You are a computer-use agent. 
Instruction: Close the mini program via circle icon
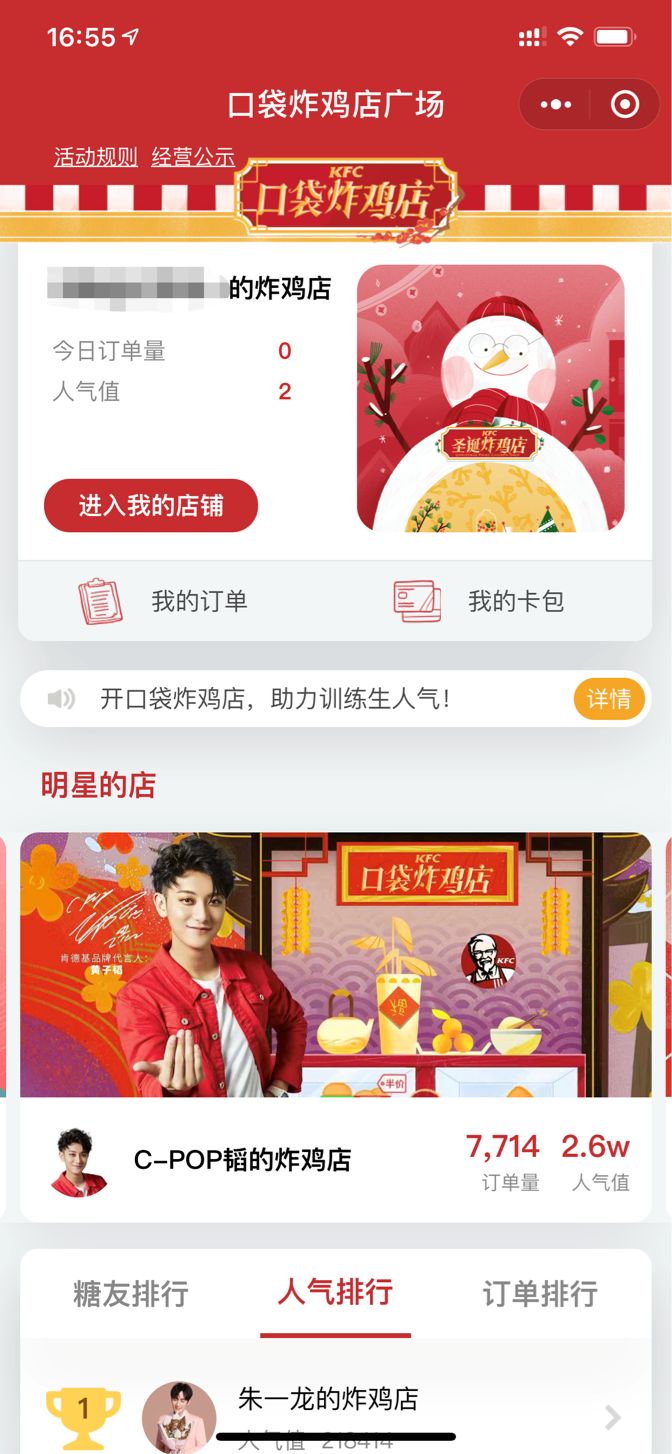click(x=625, y=104)
